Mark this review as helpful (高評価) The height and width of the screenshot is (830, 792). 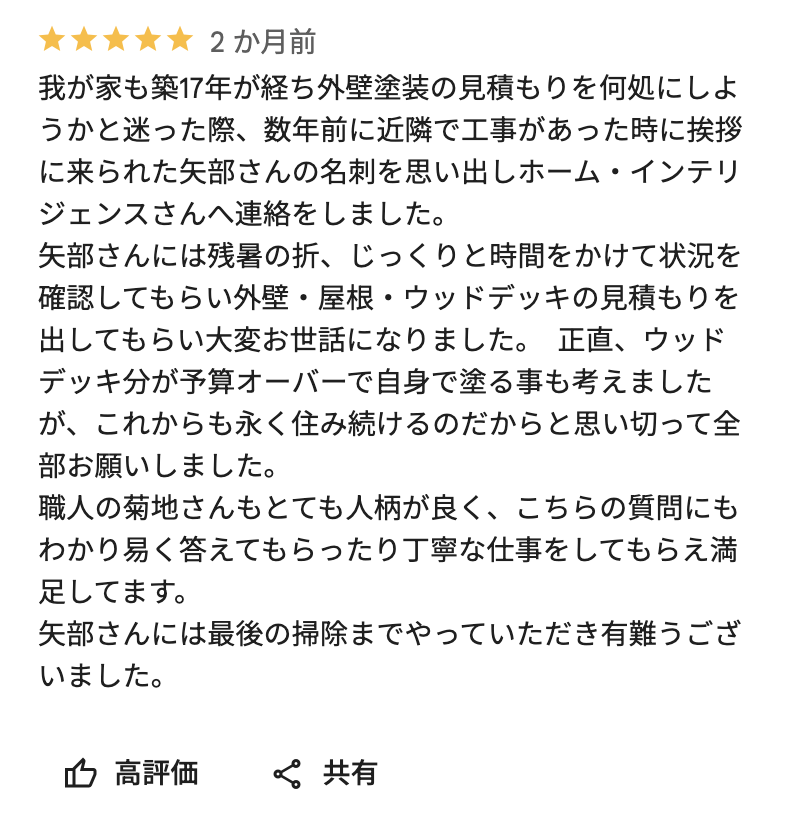coord(131,772)
